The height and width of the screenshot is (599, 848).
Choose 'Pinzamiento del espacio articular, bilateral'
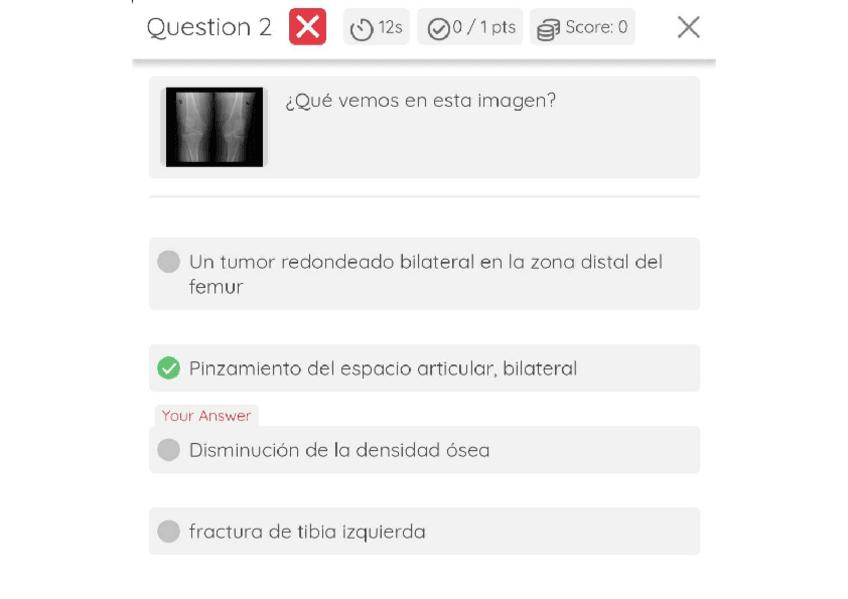[424, 368]
